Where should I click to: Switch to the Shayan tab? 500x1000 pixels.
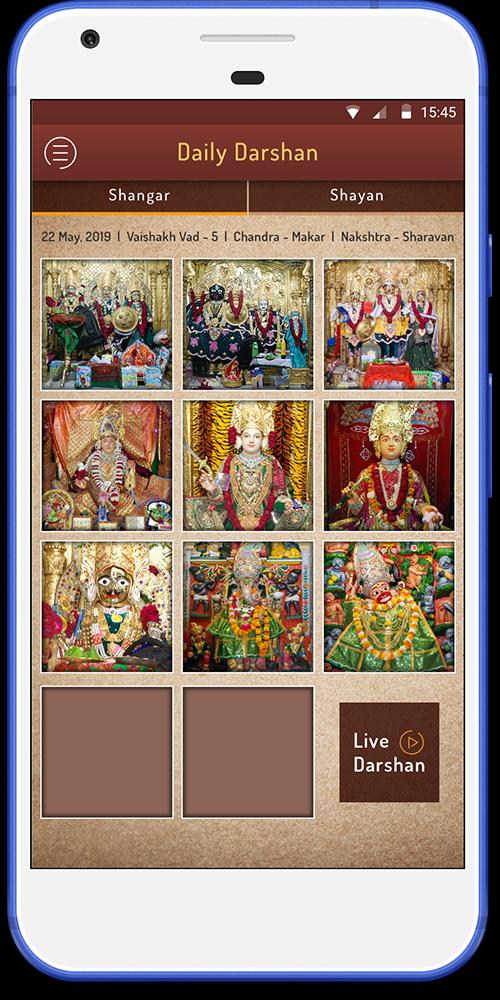coord(357,196)
